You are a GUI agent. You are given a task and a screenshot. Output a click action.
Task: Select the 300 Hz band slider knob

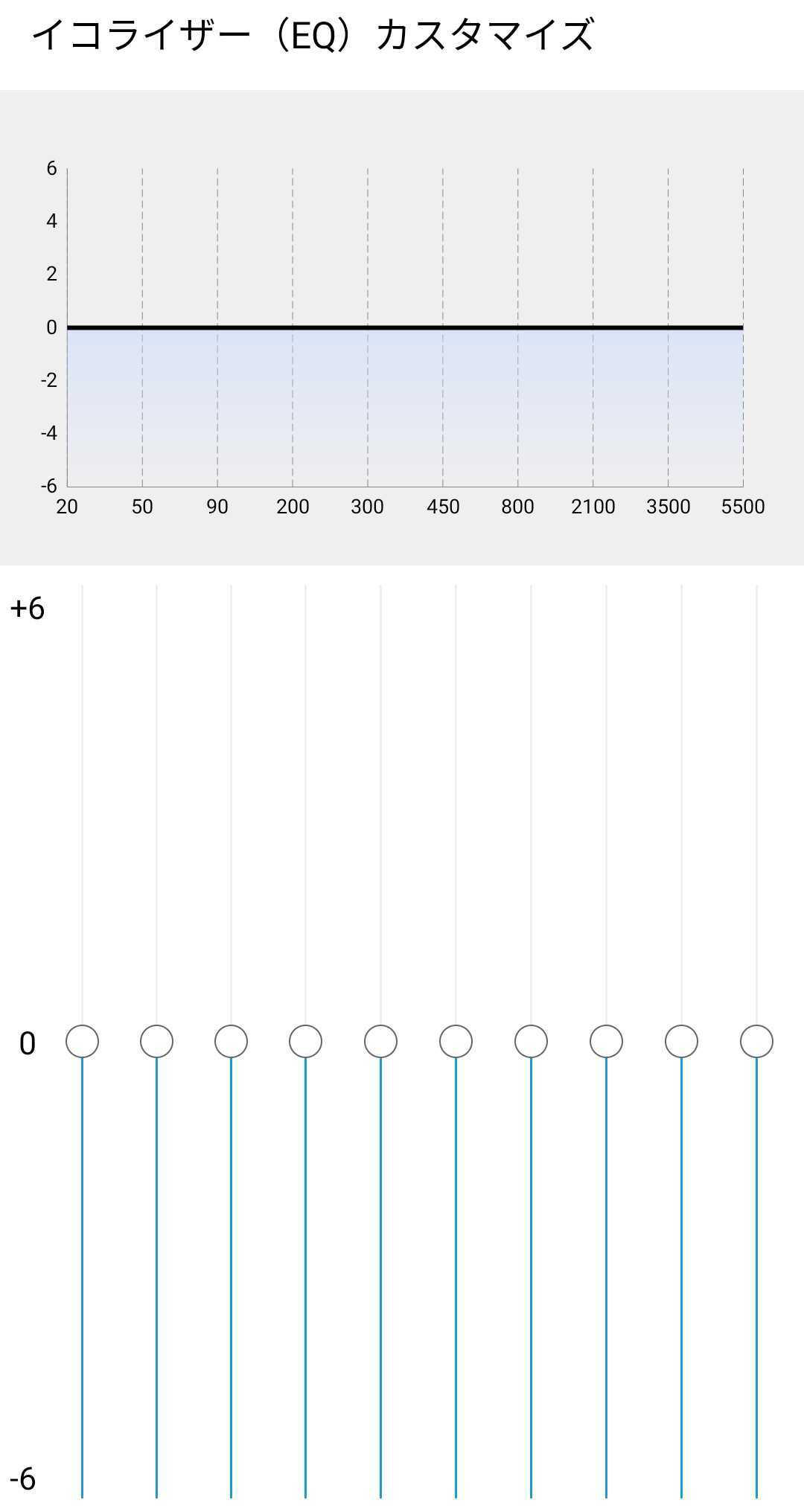[x=380, y=1041]
